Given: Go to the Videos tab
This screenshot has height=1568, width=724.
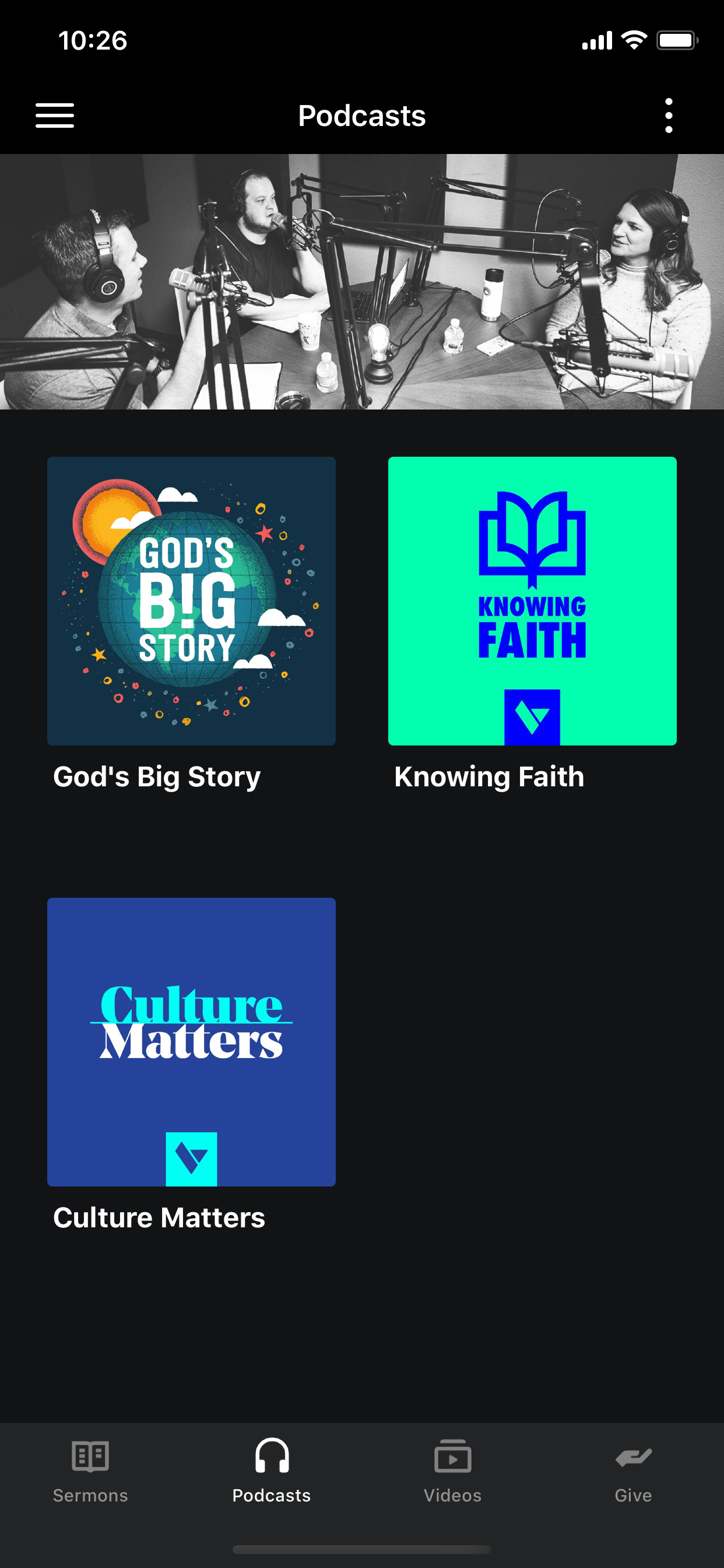Looking at the screenshot, I should click(x=452, y=1471).
